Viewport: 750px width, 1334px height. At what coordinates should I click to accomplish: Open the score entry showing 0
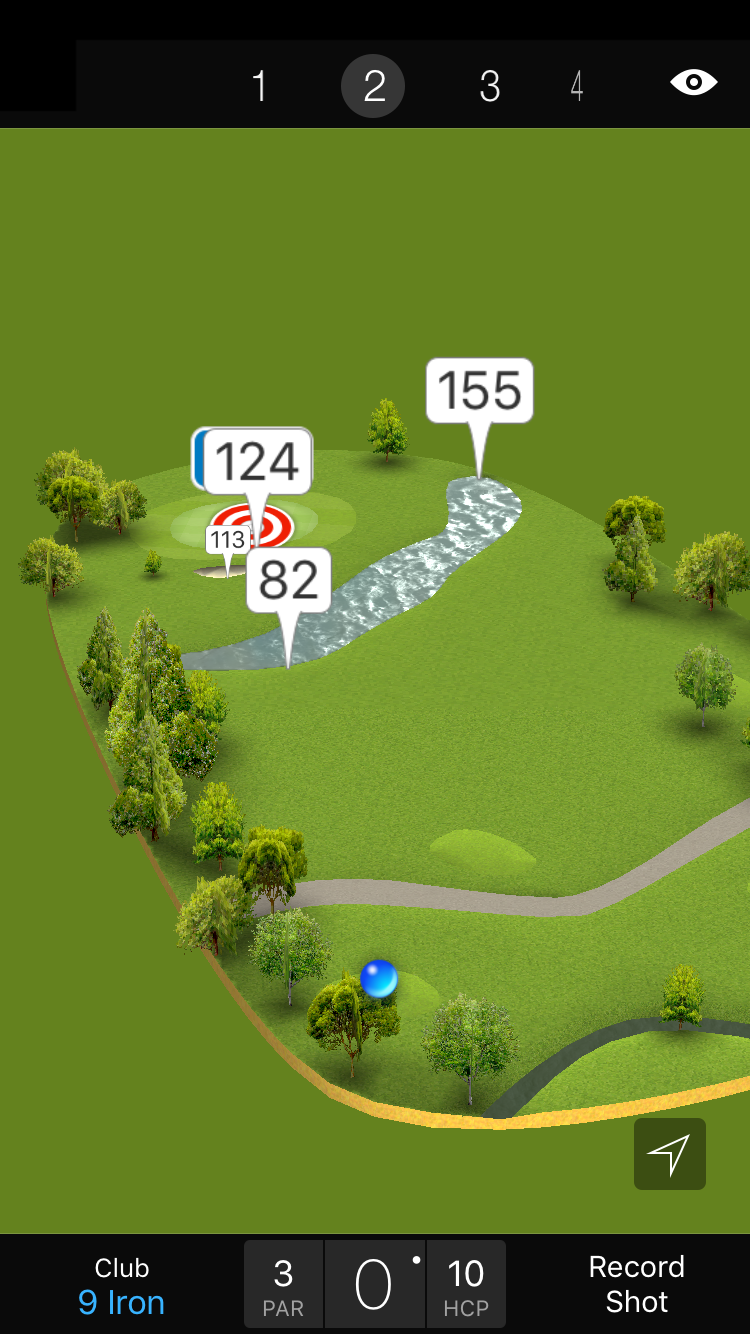coord(374,1285)
